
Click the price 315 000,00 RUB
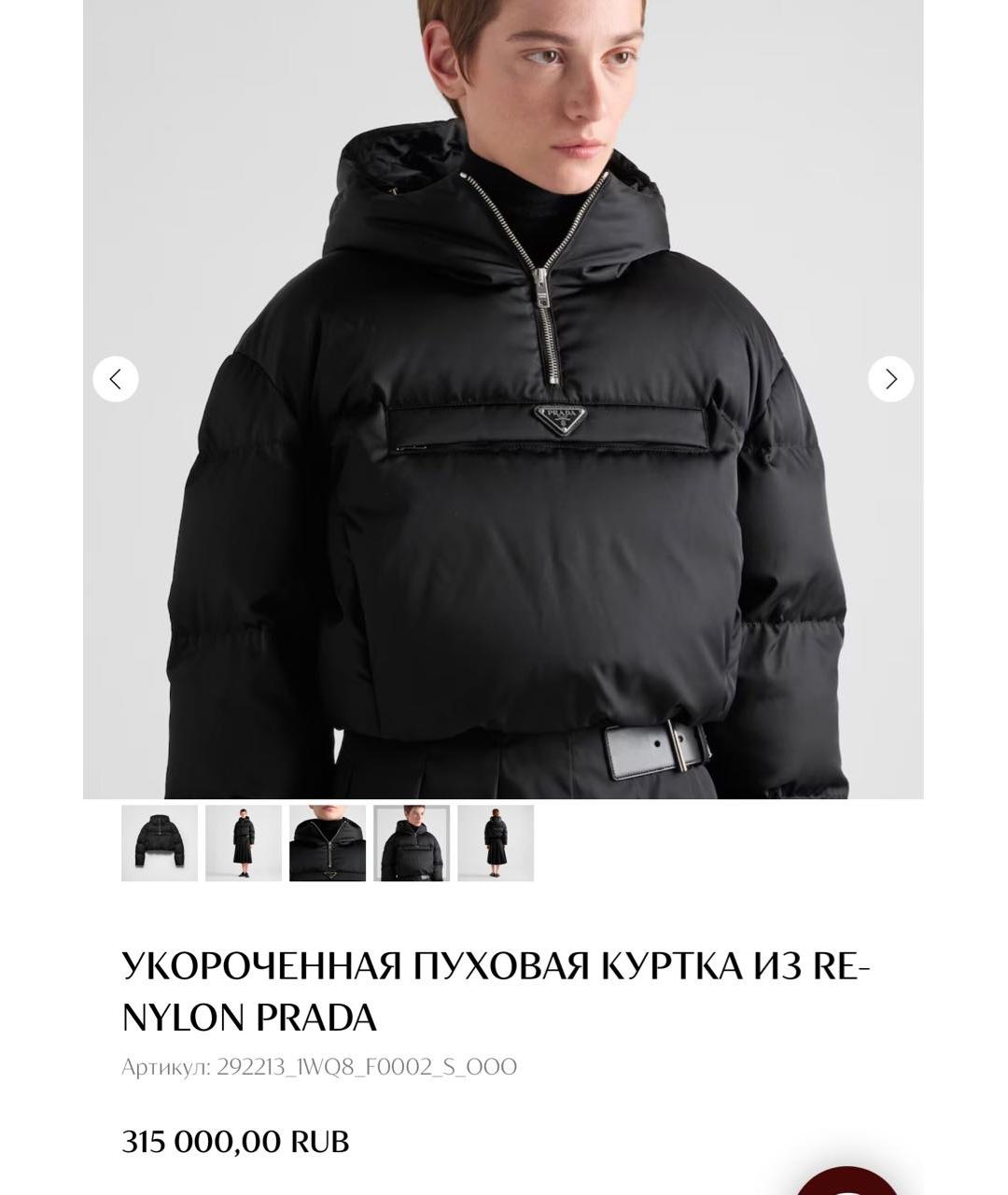235,1138
